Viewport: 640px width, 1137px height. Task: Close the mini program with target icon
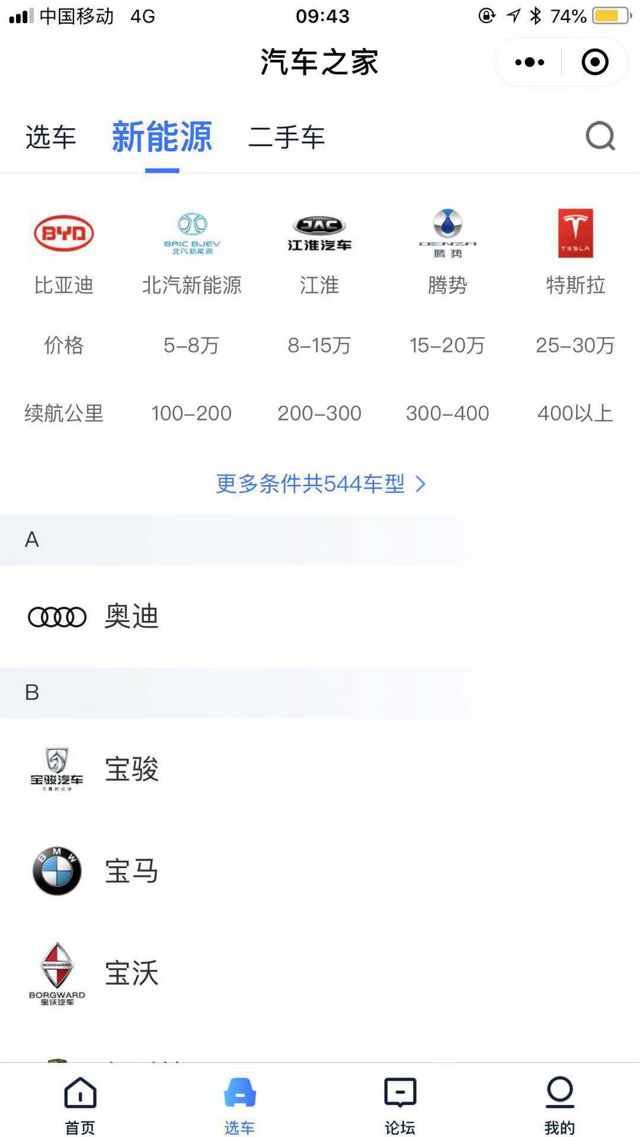[x=595, y=63]
